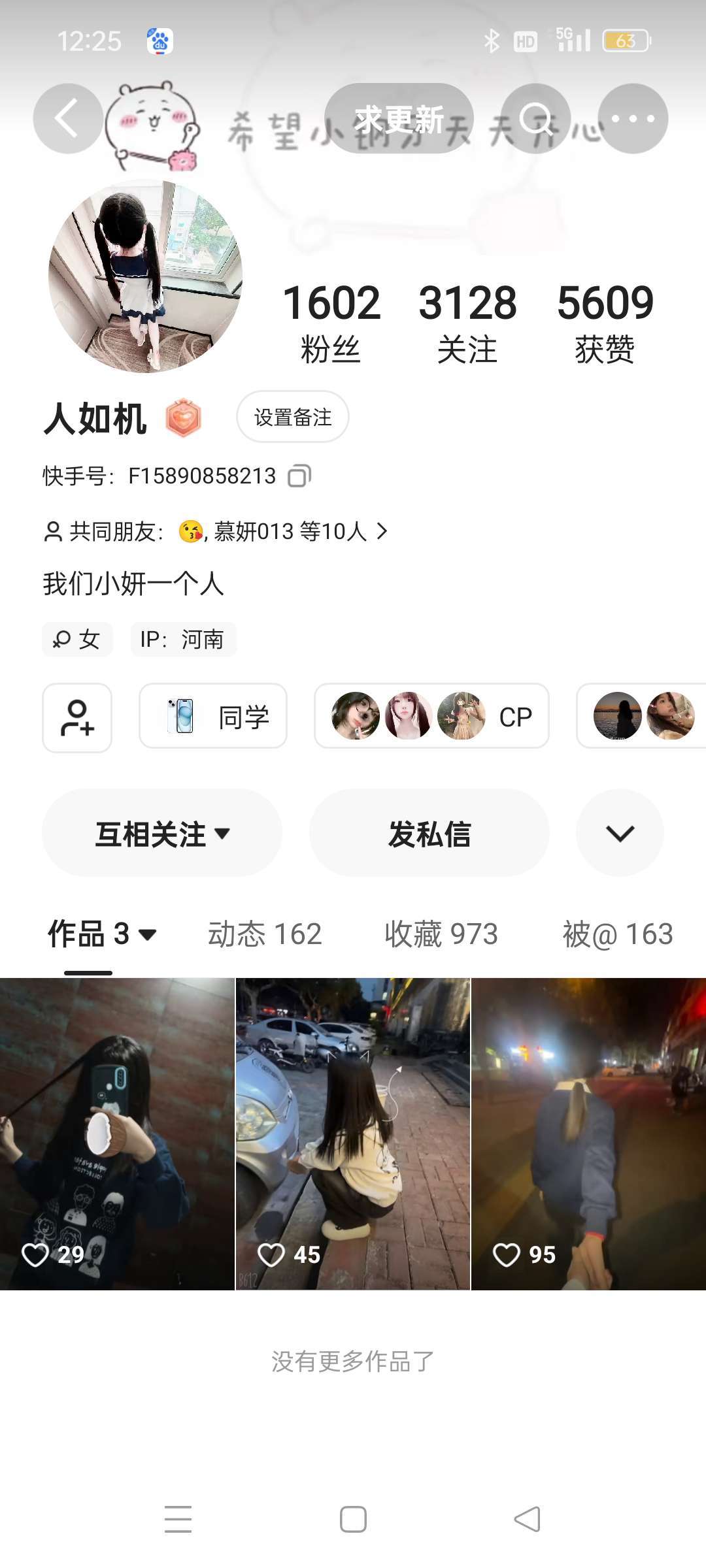Open the 同学 relationship chip
Image resolution: width=706 pixels, height=1568 pixels.
(213, 716)
